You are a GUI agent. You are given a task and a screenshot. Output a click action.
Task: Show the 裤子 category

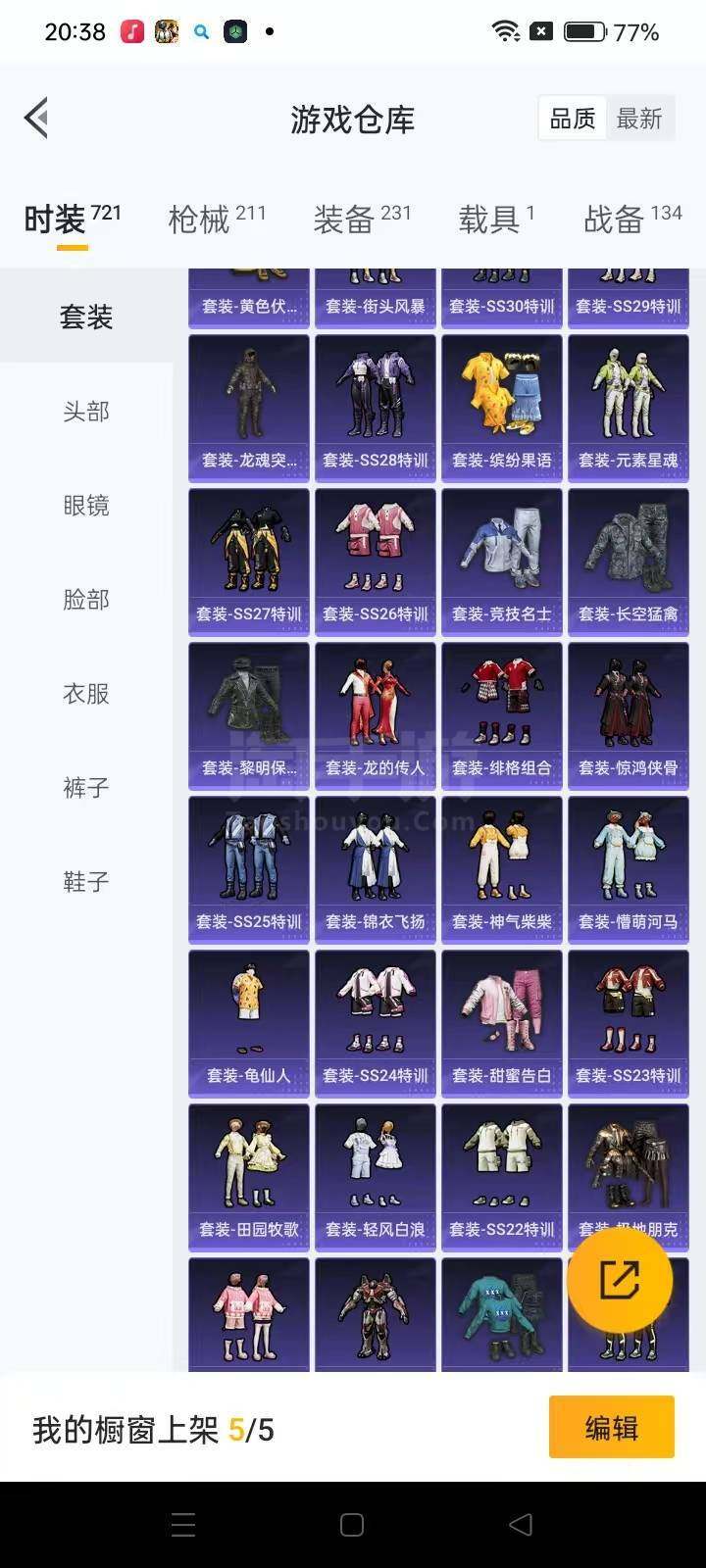pos(86,788)
